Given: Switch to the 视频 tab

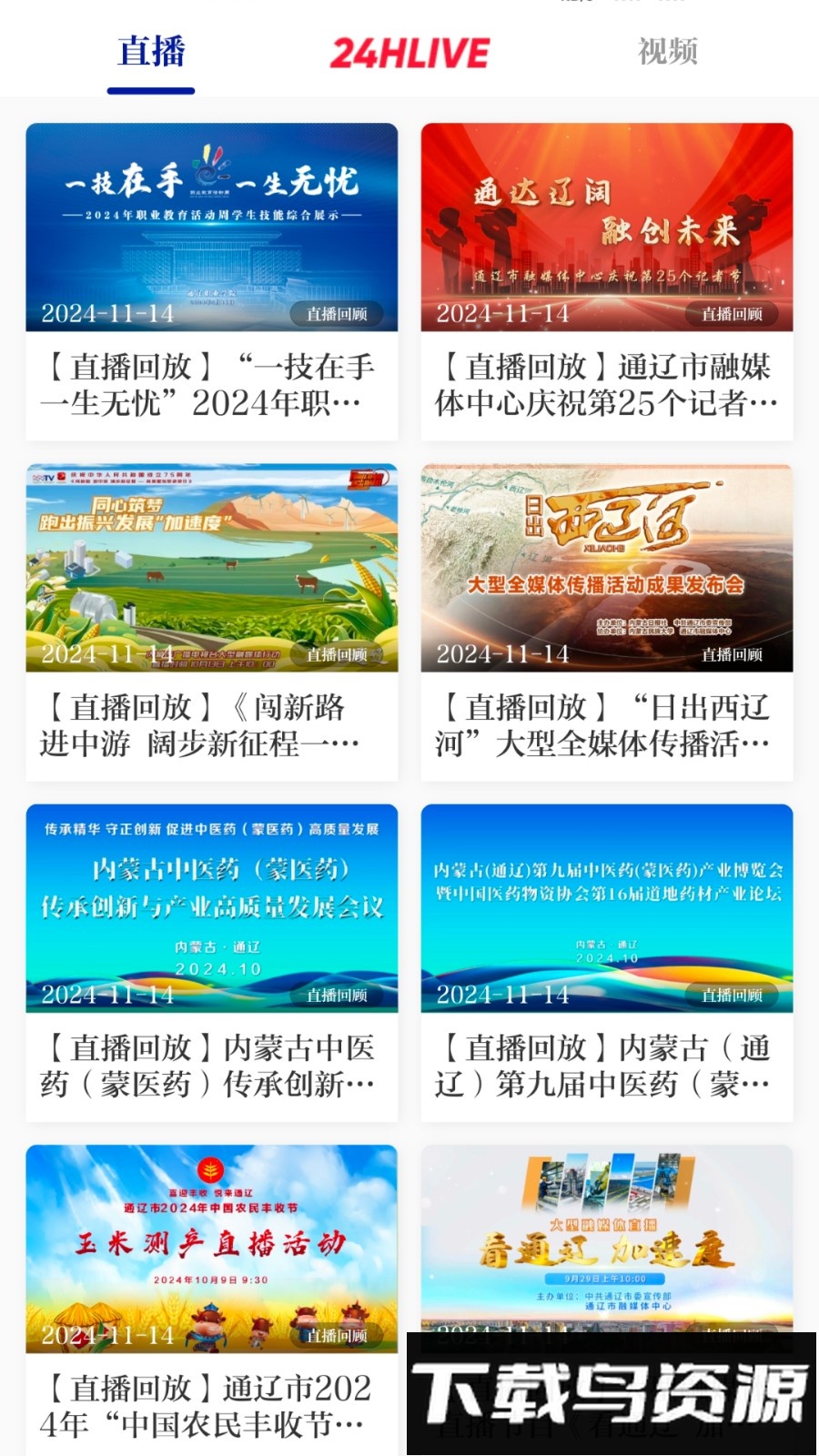Looking at the screenshot, I should click(667, 52).
